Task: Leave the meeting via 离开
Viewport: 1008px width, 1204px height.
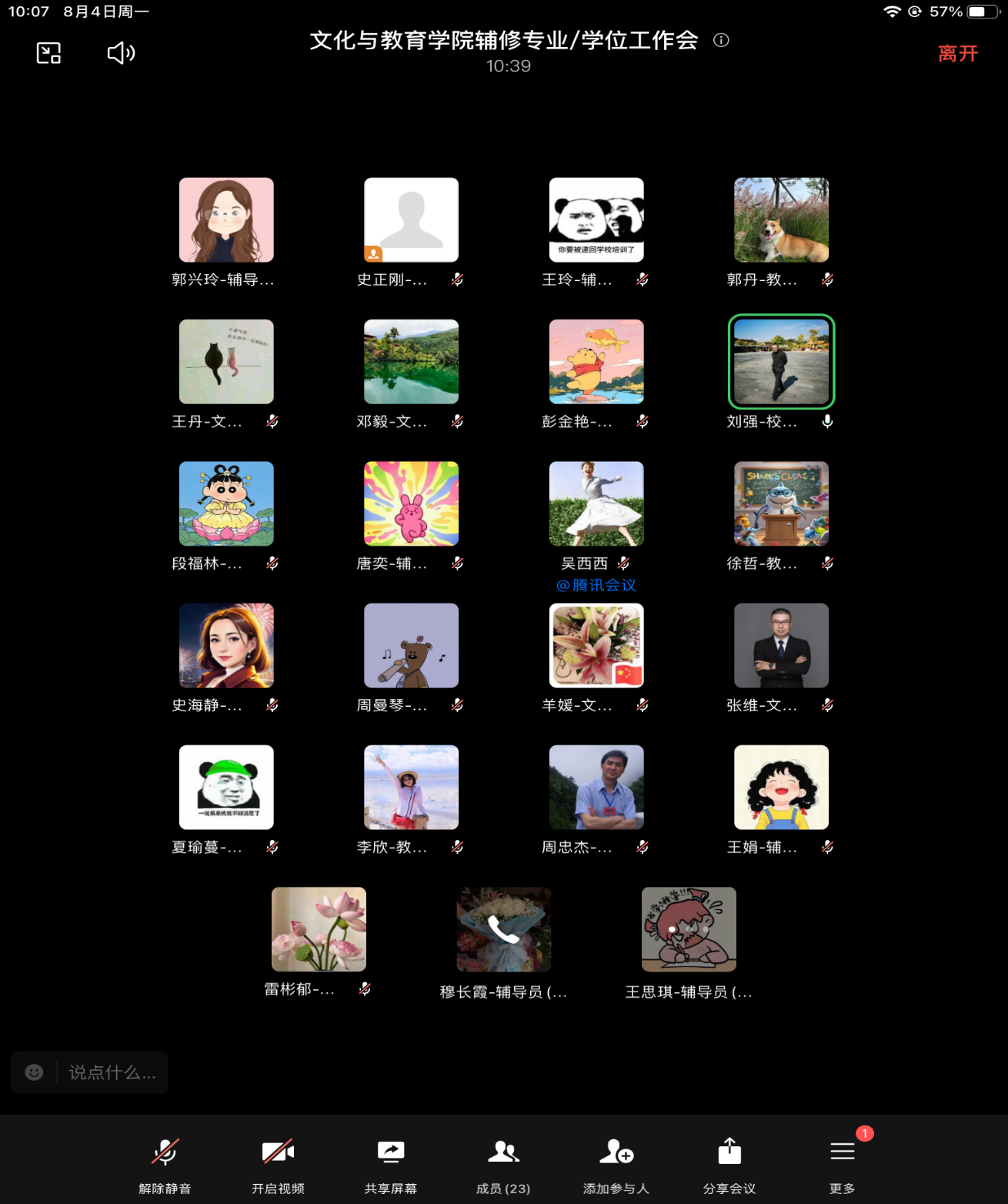Action: click(x=957, y=53)
